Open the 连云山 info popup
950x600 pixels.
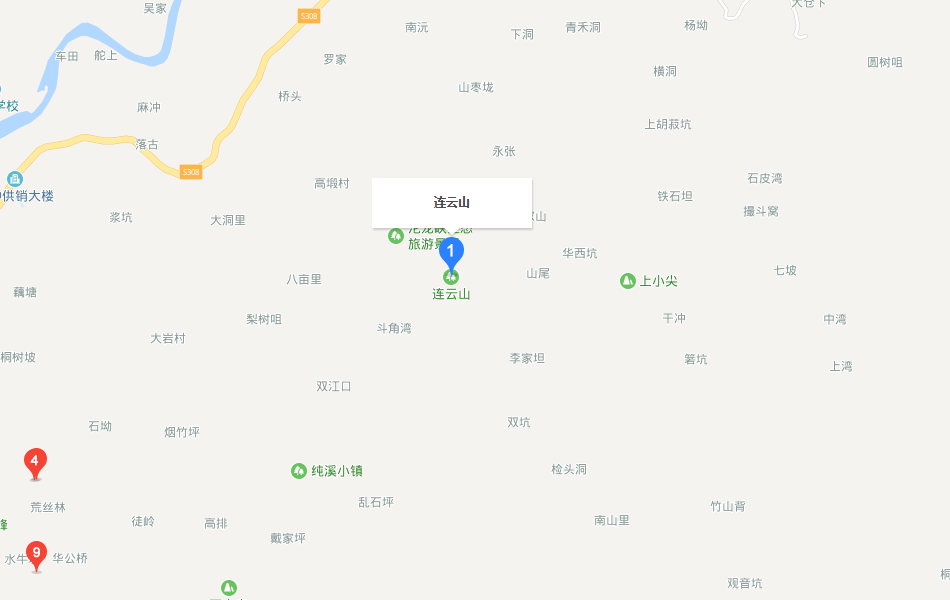[452, 203]
